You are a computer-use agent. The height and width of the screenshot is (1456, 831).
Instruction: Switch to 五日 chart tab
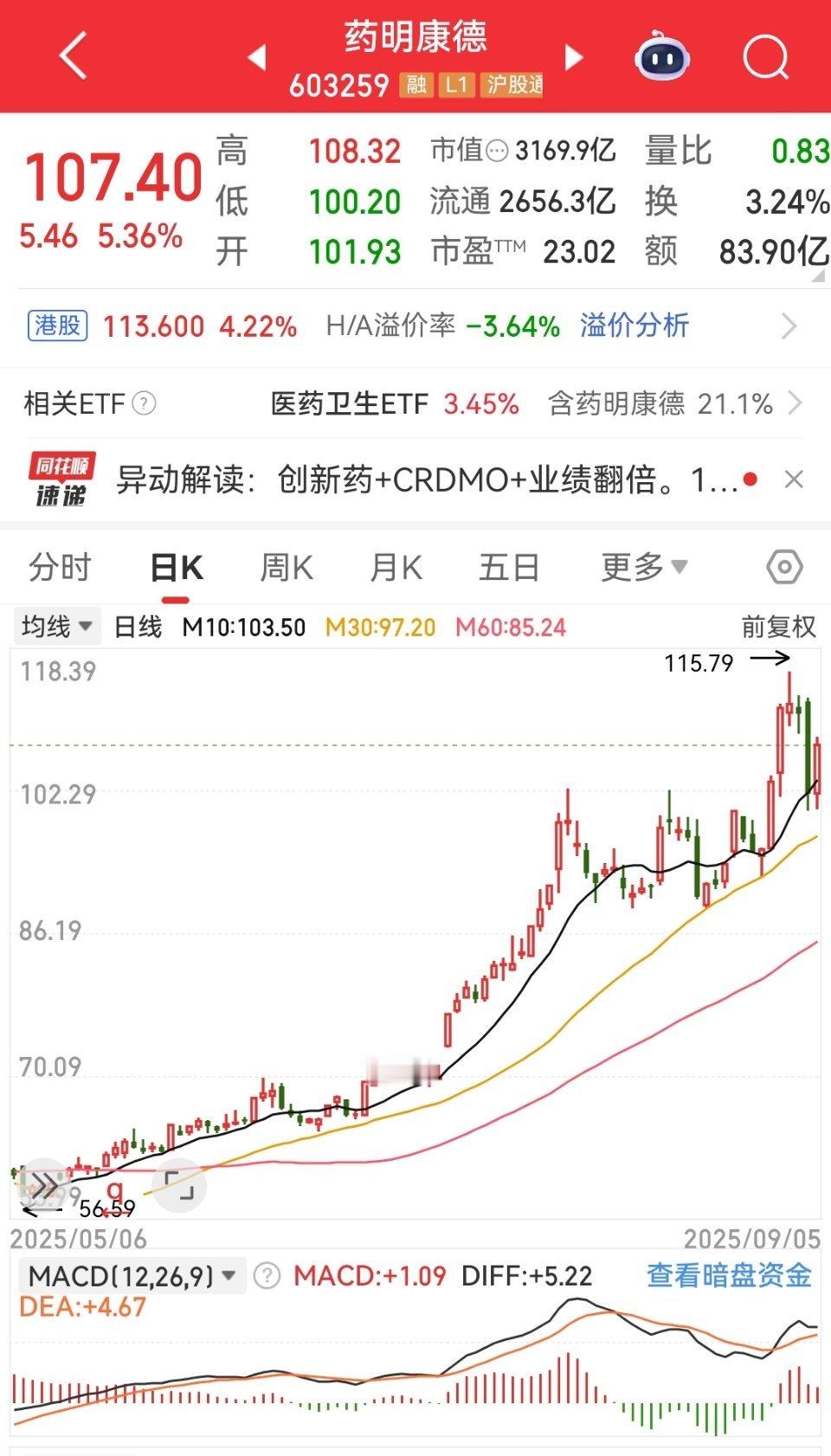pyautogui.click(x=509, y=568)
